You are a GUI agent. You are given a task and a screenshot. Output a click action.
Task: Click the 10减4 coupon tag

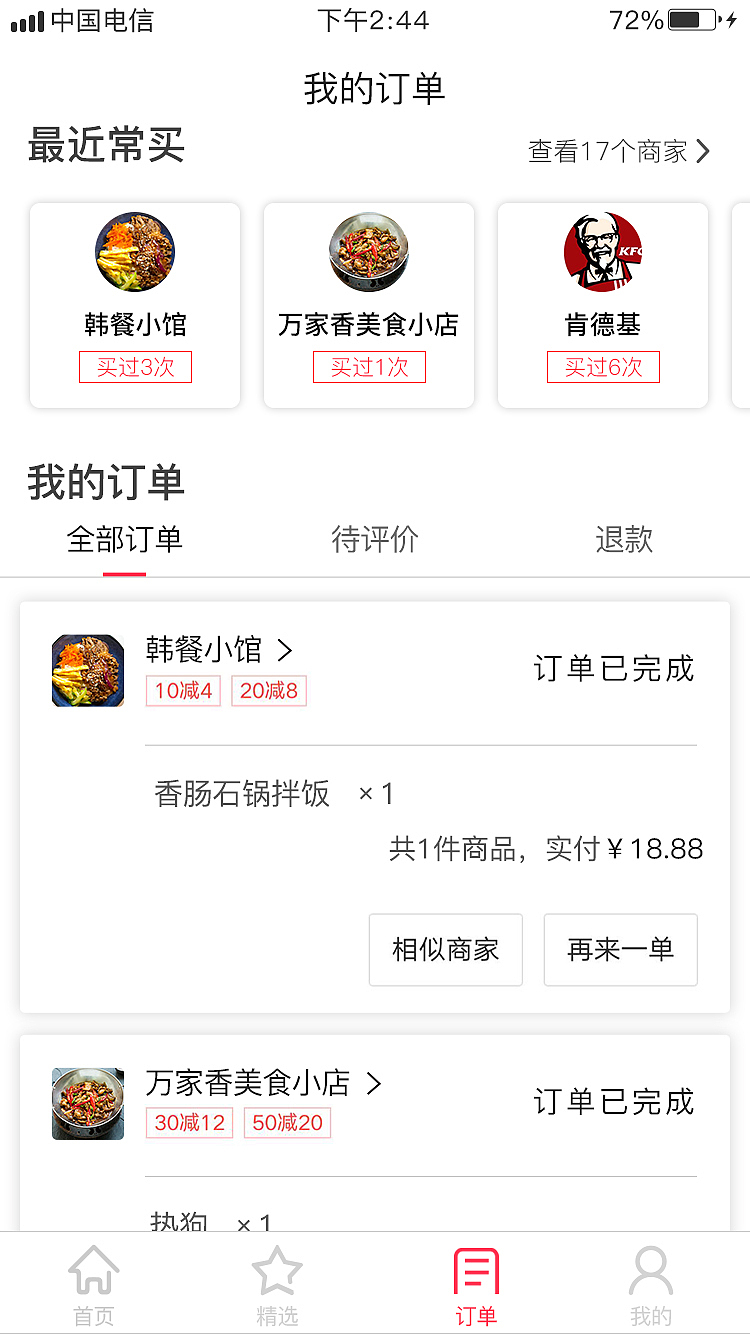[183, 691]
